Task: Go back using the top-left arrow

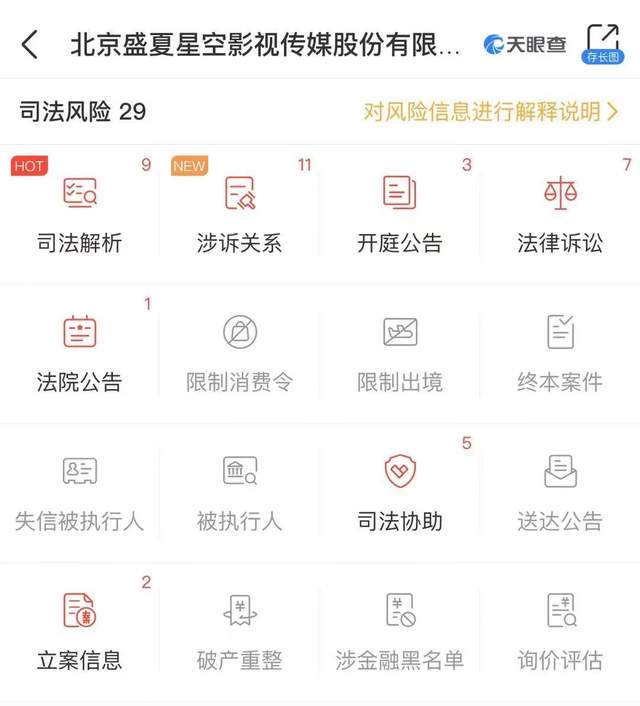Action: [30, 44]
